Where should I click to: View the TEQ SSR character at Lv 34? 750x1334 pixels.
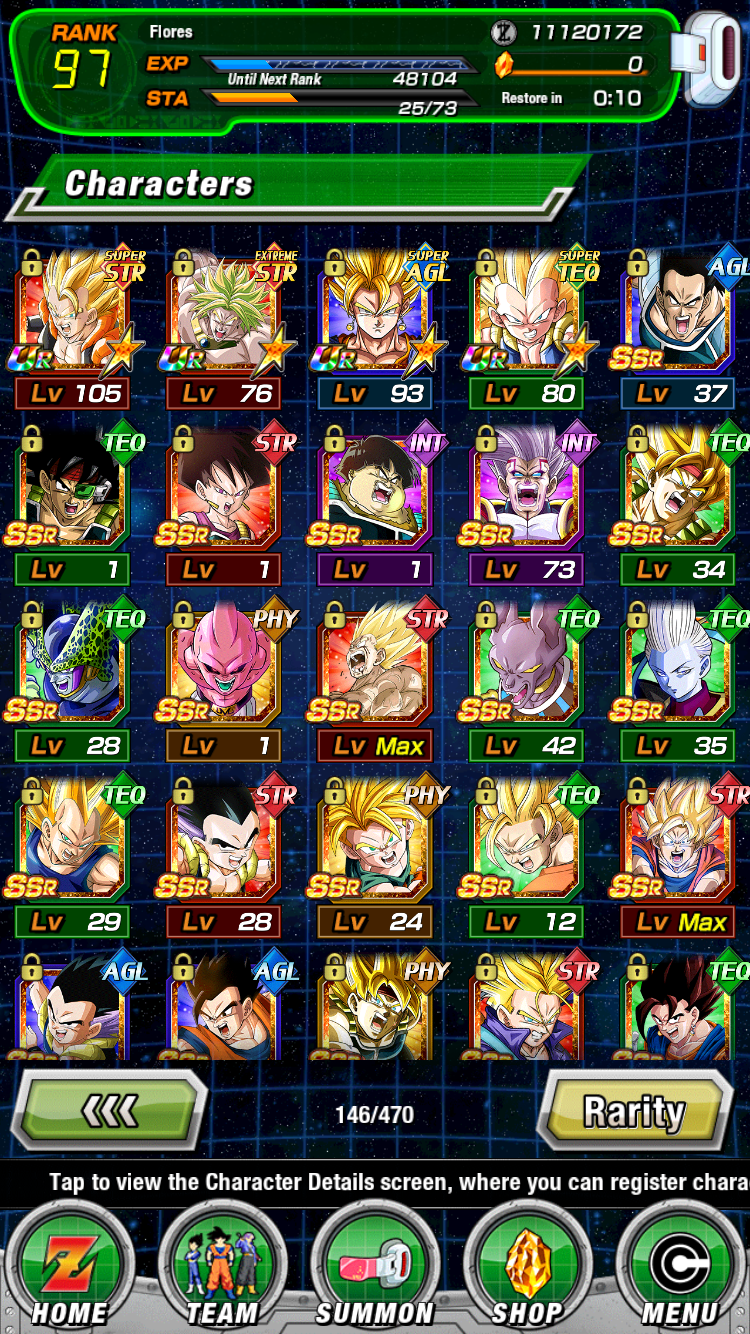click(x=680, y=505)
